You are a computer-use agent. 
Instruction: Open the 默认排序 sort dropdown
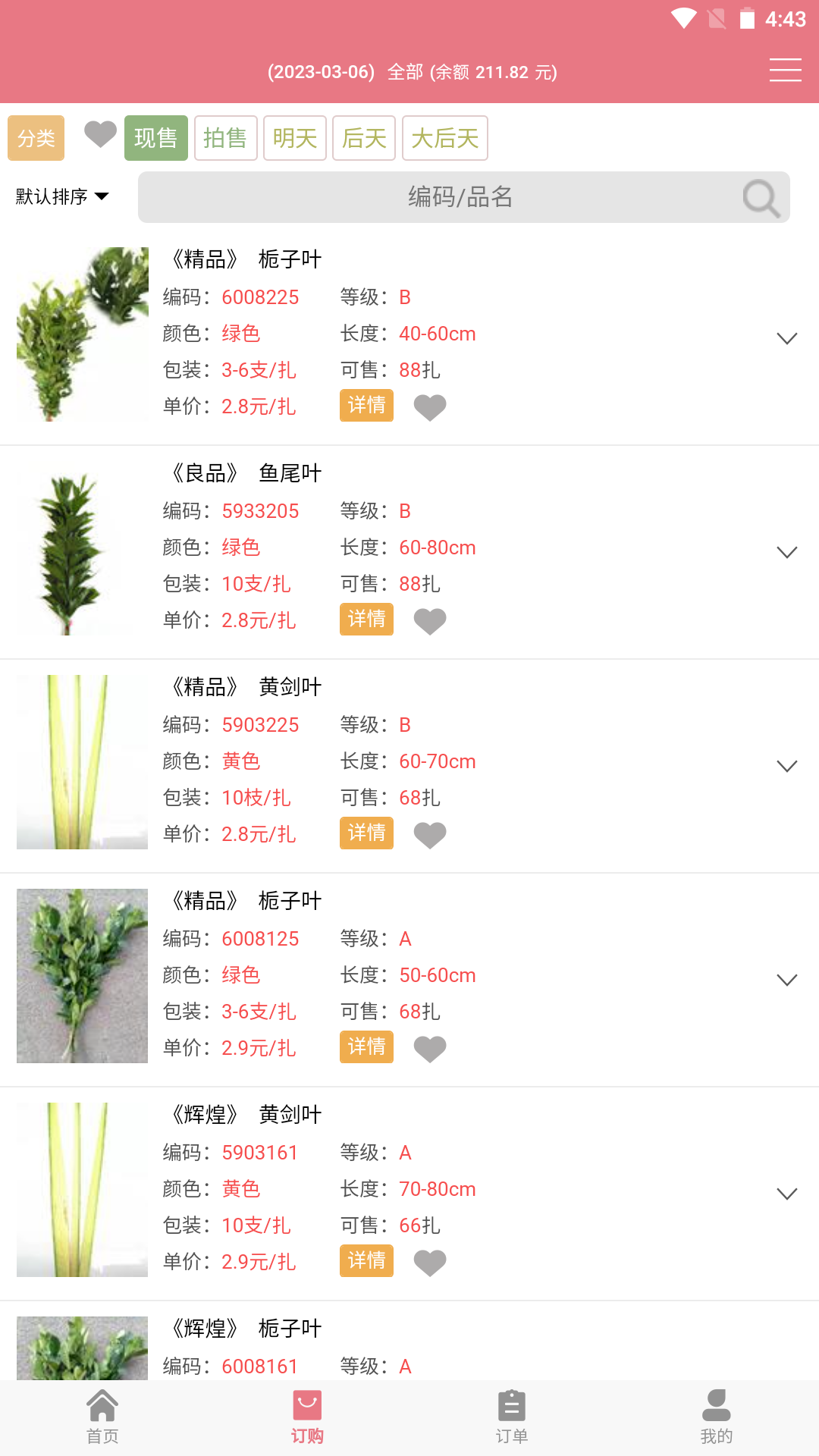(x=62, y=197)
